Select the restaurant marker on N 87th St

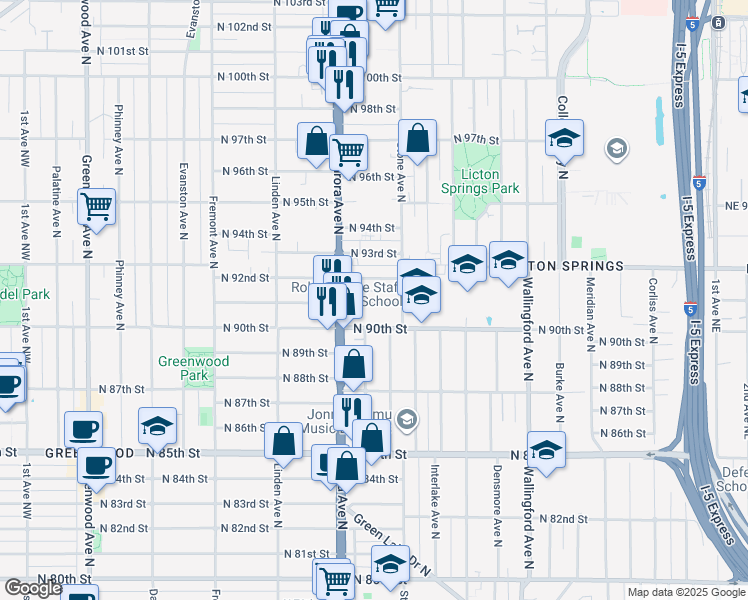352,411
